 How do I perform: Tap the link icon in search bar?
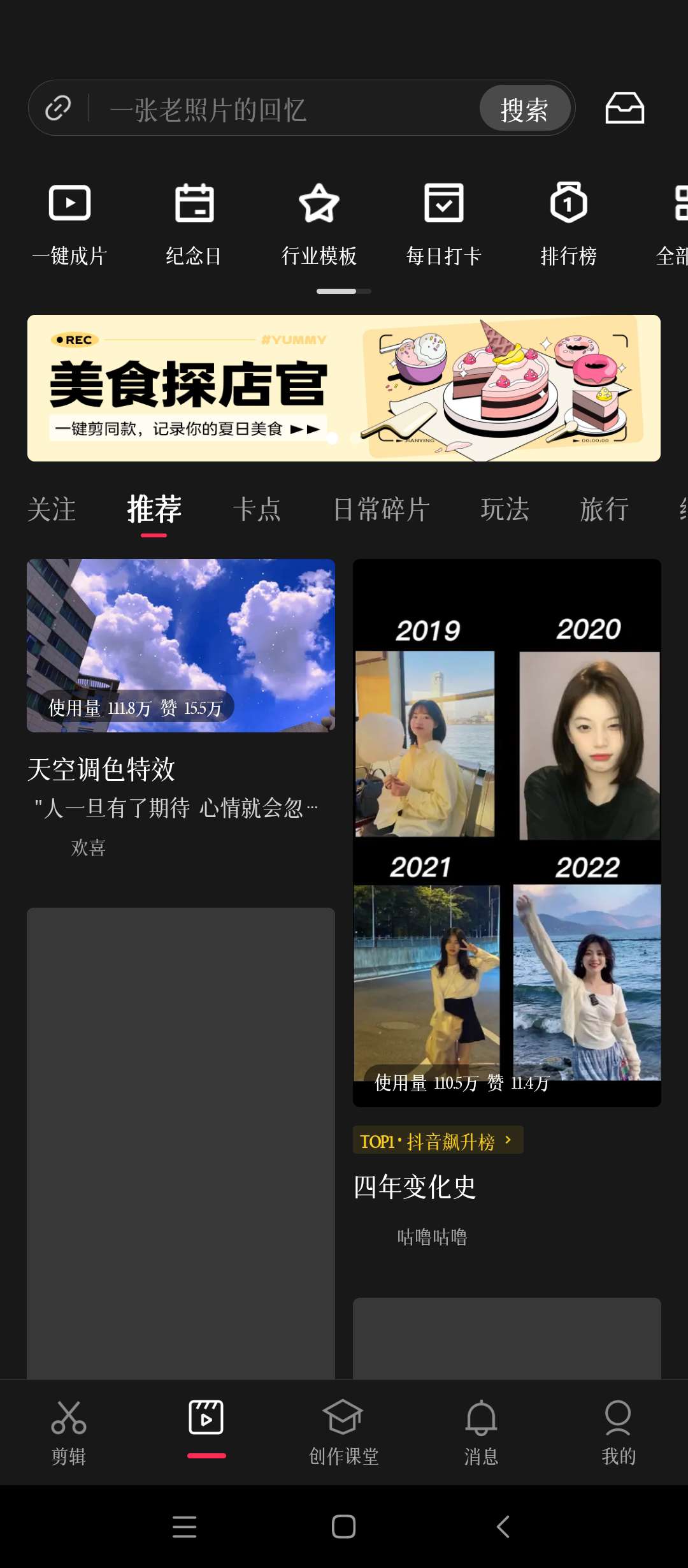coord(58,108)
